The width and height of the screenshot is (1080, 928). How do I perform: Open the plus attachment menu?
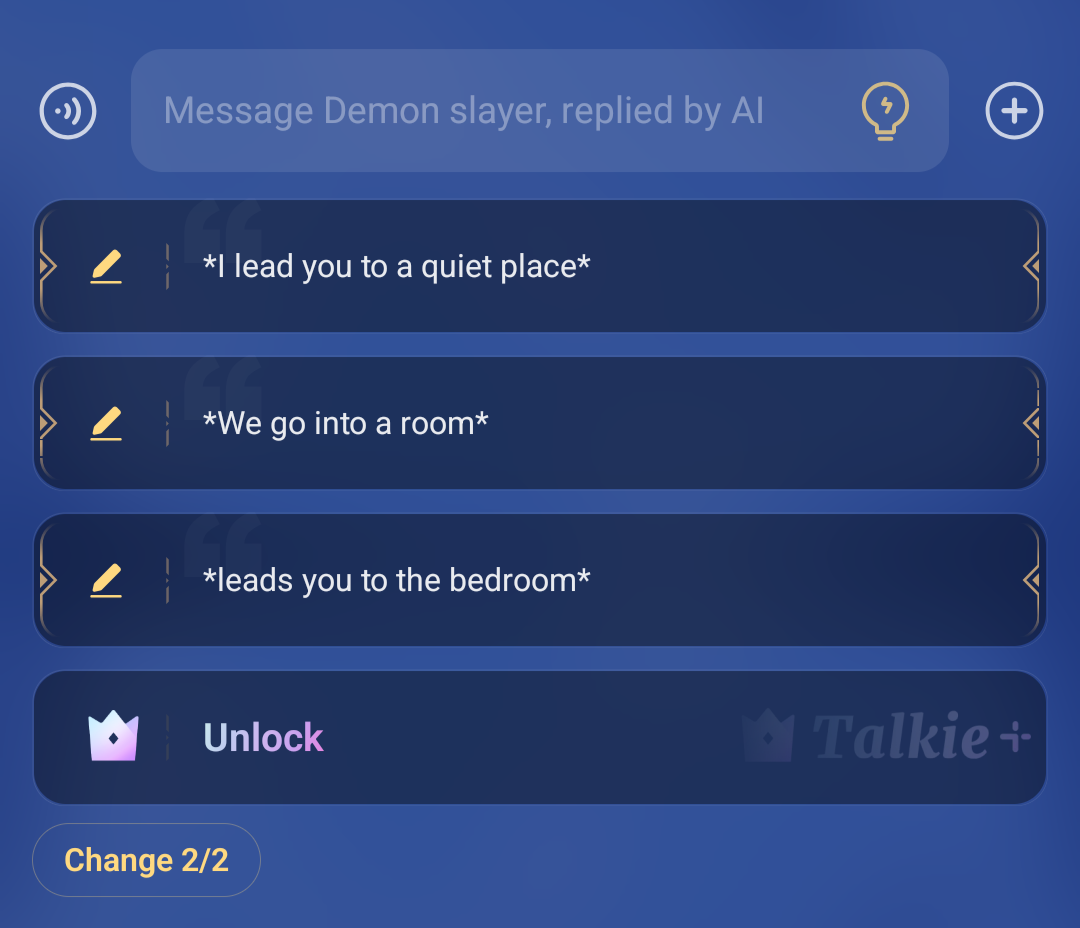point(1014,111)
